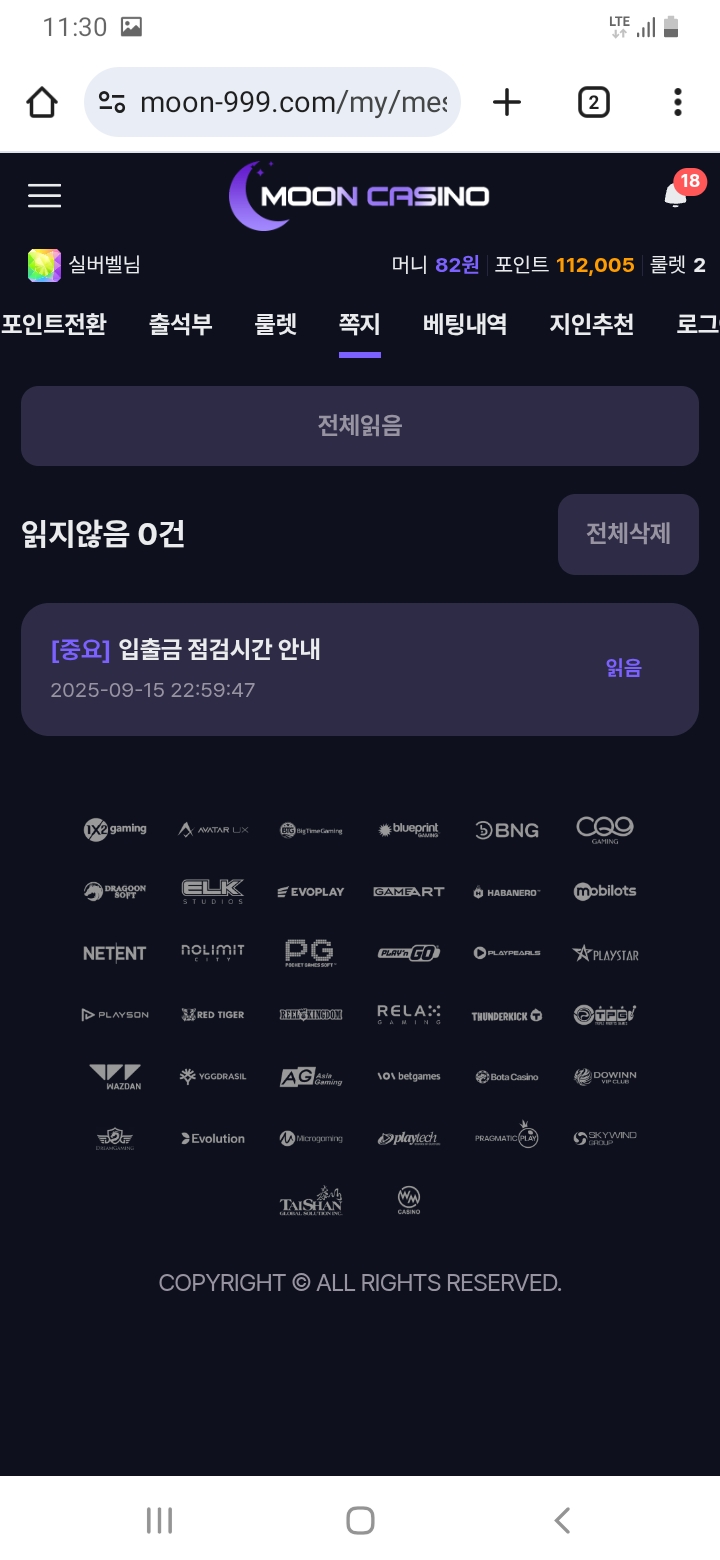Open the tab switcher showing 2 tabs
Screen dimensions: 720x1560
(593, 102)
